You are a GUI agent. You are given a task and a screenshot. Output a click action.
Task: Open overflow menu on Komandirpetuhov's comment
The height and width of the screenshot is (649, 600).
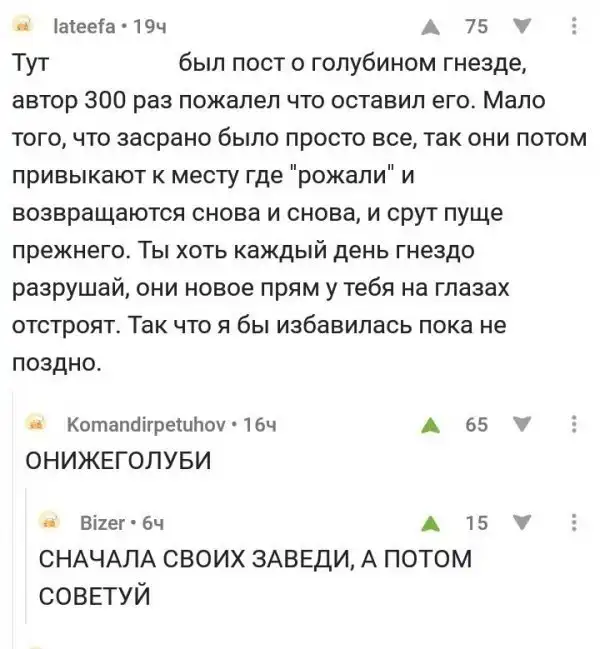[572, 424]
